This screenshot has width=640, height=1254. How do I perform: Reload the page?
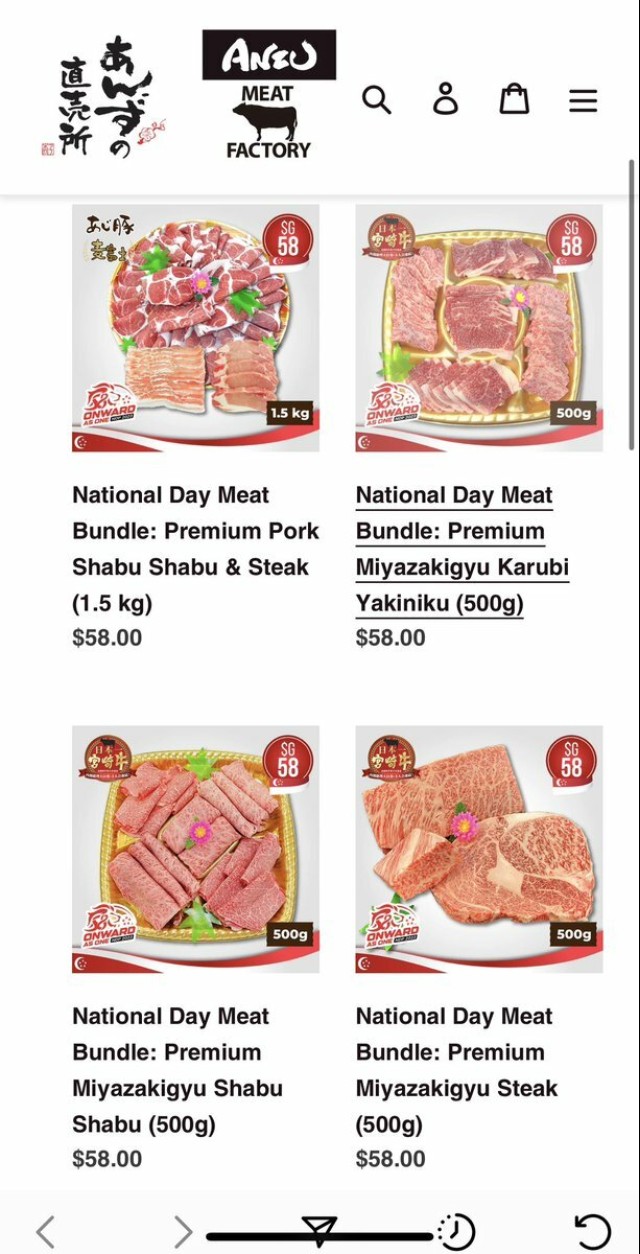click(592, 1231)
